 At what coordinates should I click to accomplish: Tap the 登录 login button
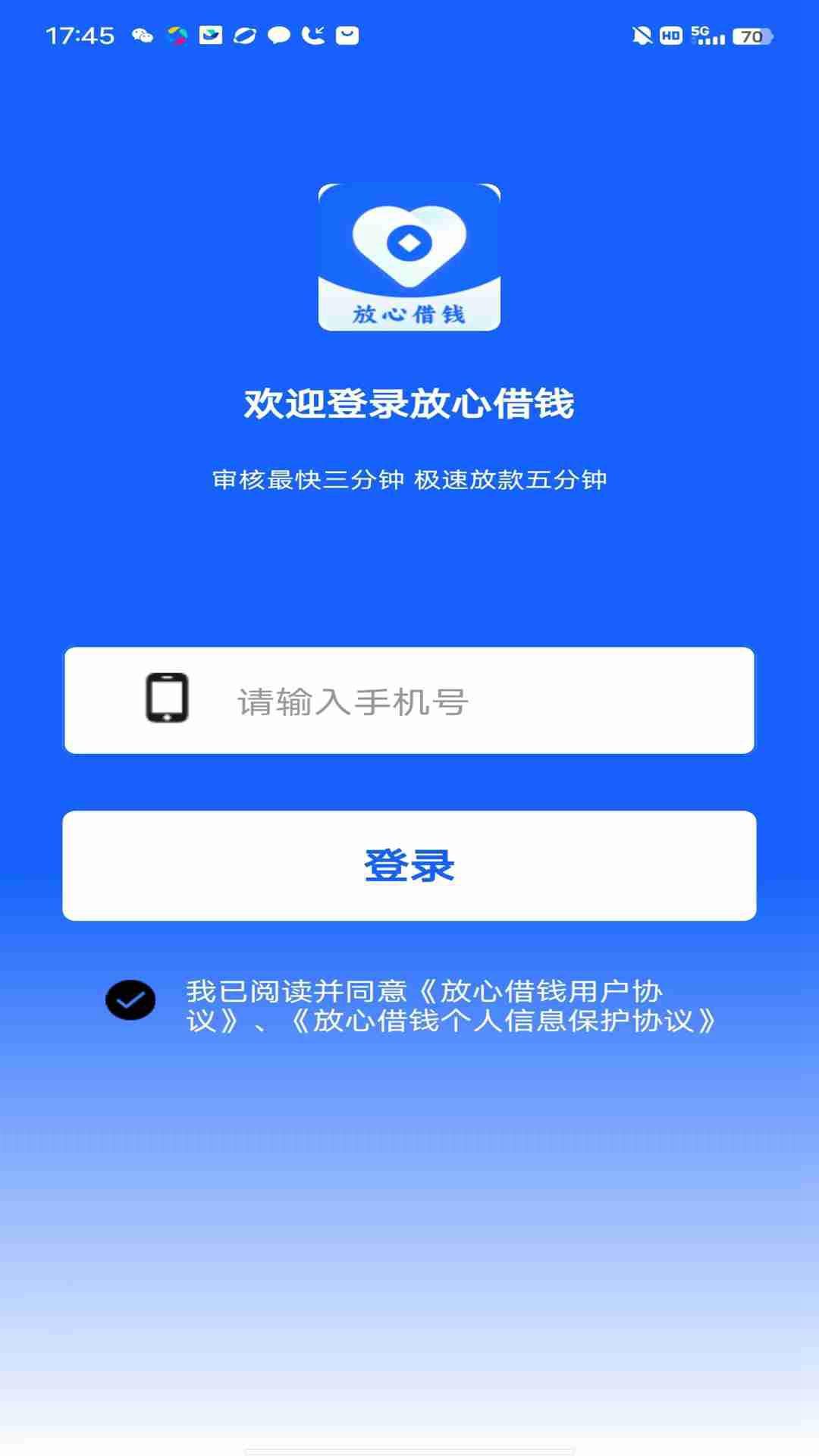tap(409, 866)
